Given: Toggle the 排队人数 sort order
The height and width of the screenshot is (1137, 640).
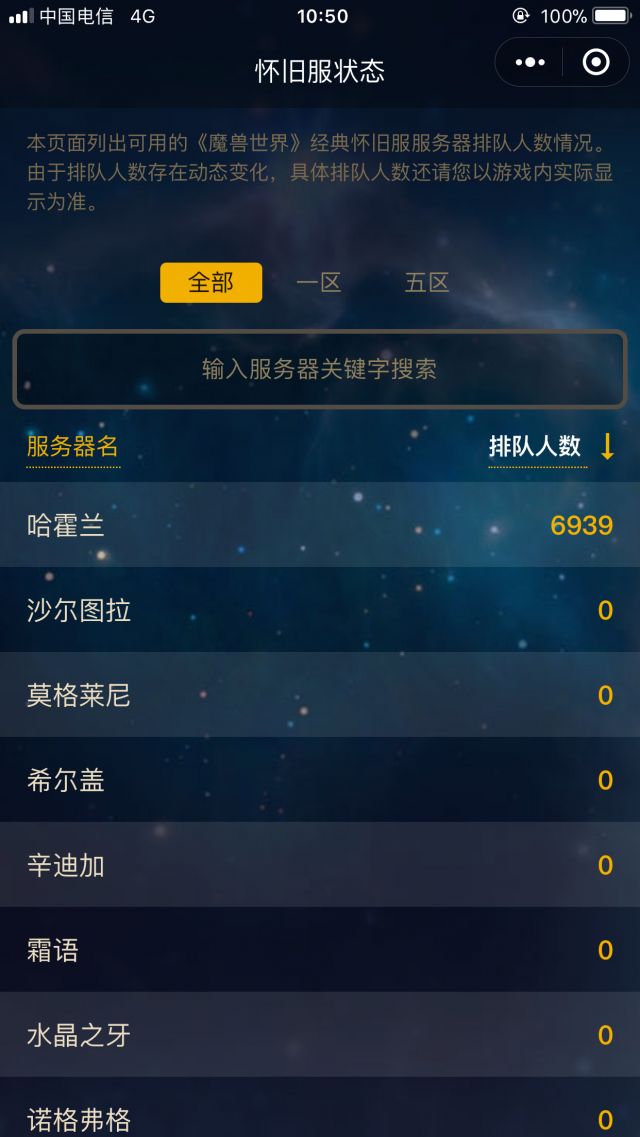Looking at the screenshot, I should click(551, 447).
